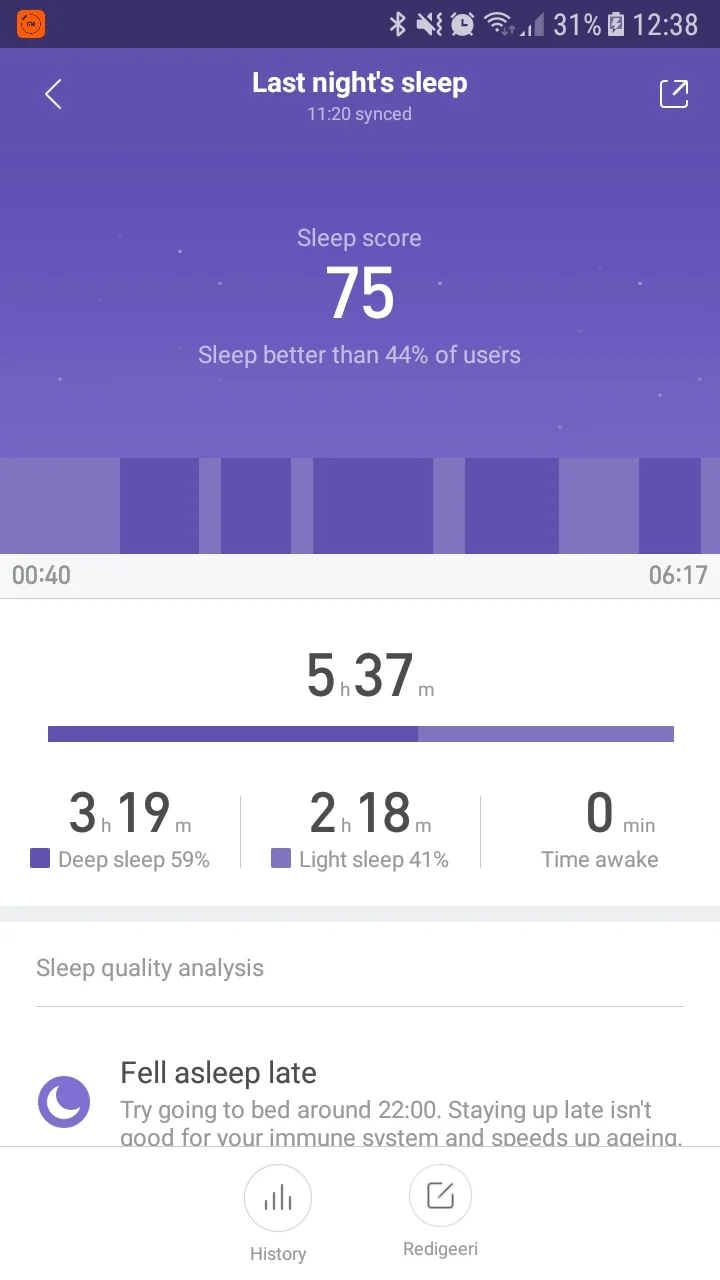The width and height of the screenshot is (720, 1280).
Task: Expand the Fell asleep late advice
Action: pyautogui.click(x=218, y=1072)
